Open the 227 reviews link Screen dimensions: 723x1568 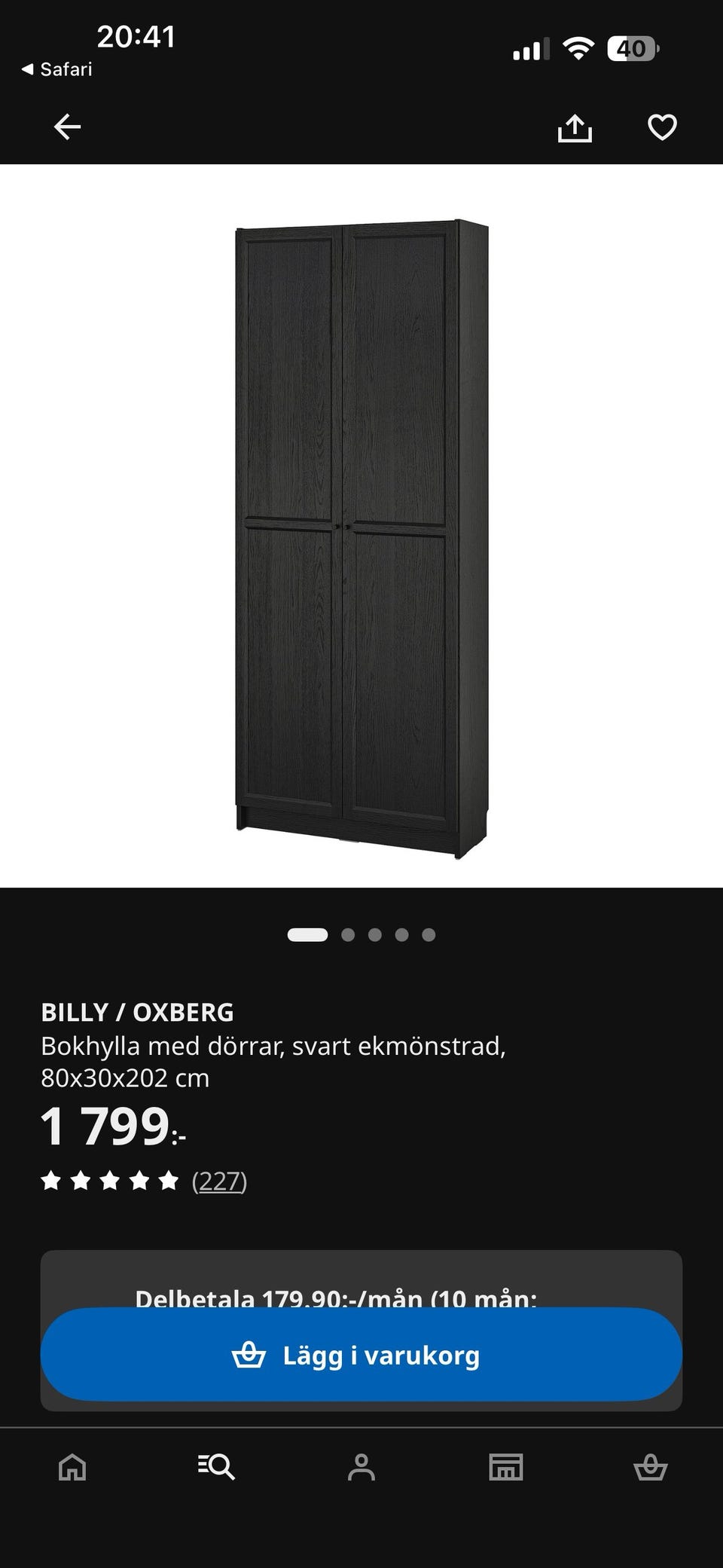[219, 1181]
